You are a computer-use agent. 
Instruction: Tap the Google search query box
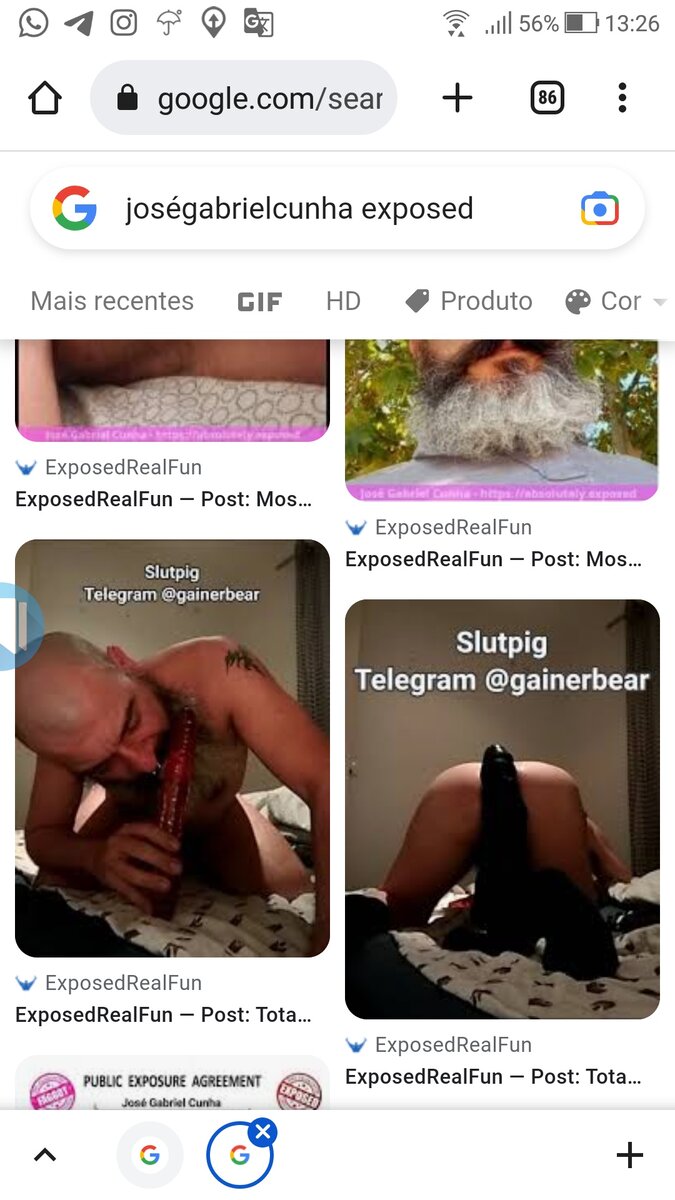pyautogui.click(x=337, y=208)
